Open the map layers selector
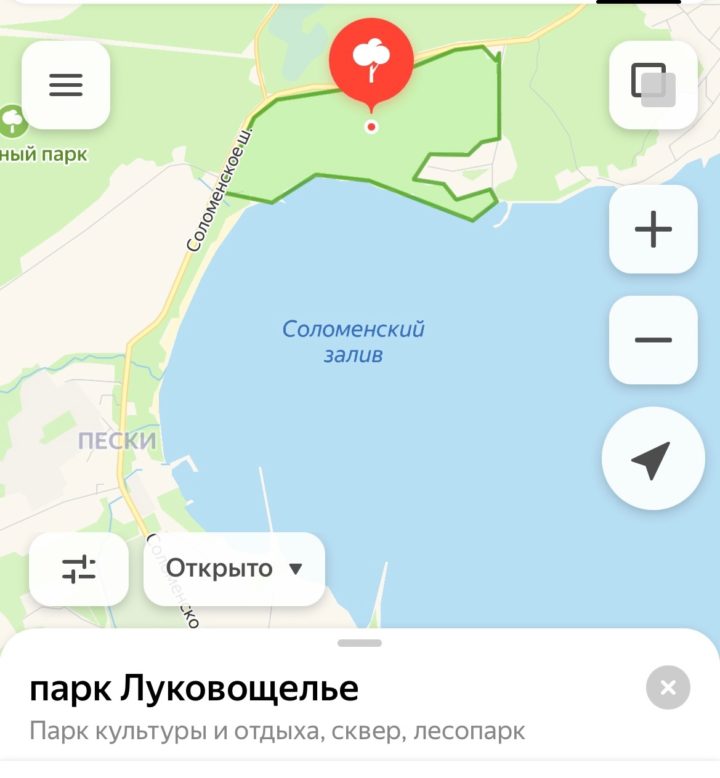The width and height of the screenshot is (720, 778). tap(653, 85)
